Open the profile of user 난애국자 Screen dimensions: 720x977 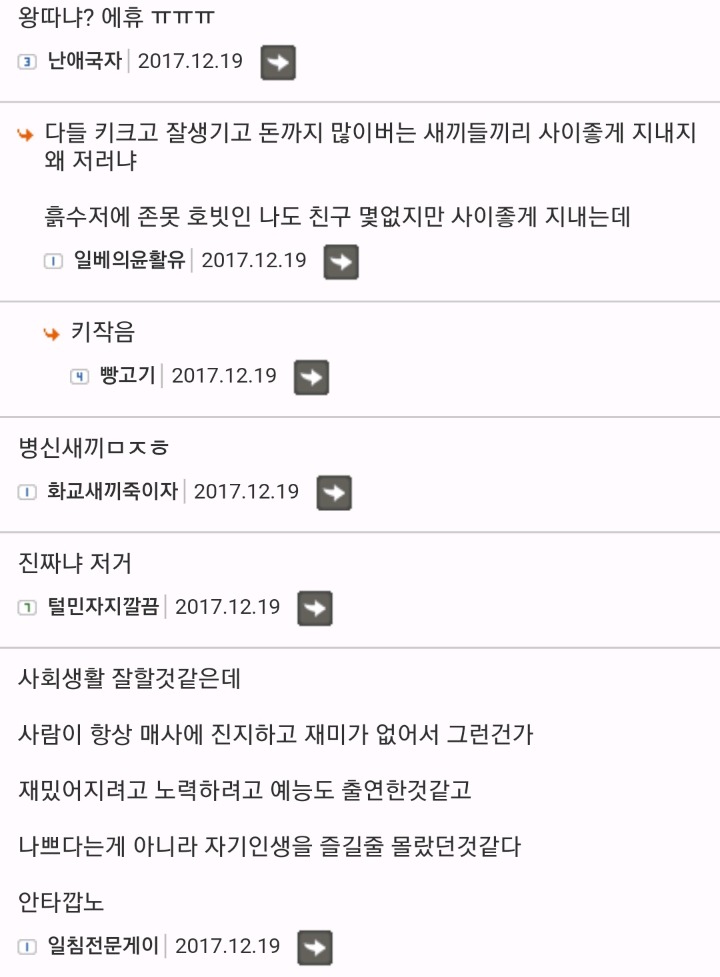point(84,61)
